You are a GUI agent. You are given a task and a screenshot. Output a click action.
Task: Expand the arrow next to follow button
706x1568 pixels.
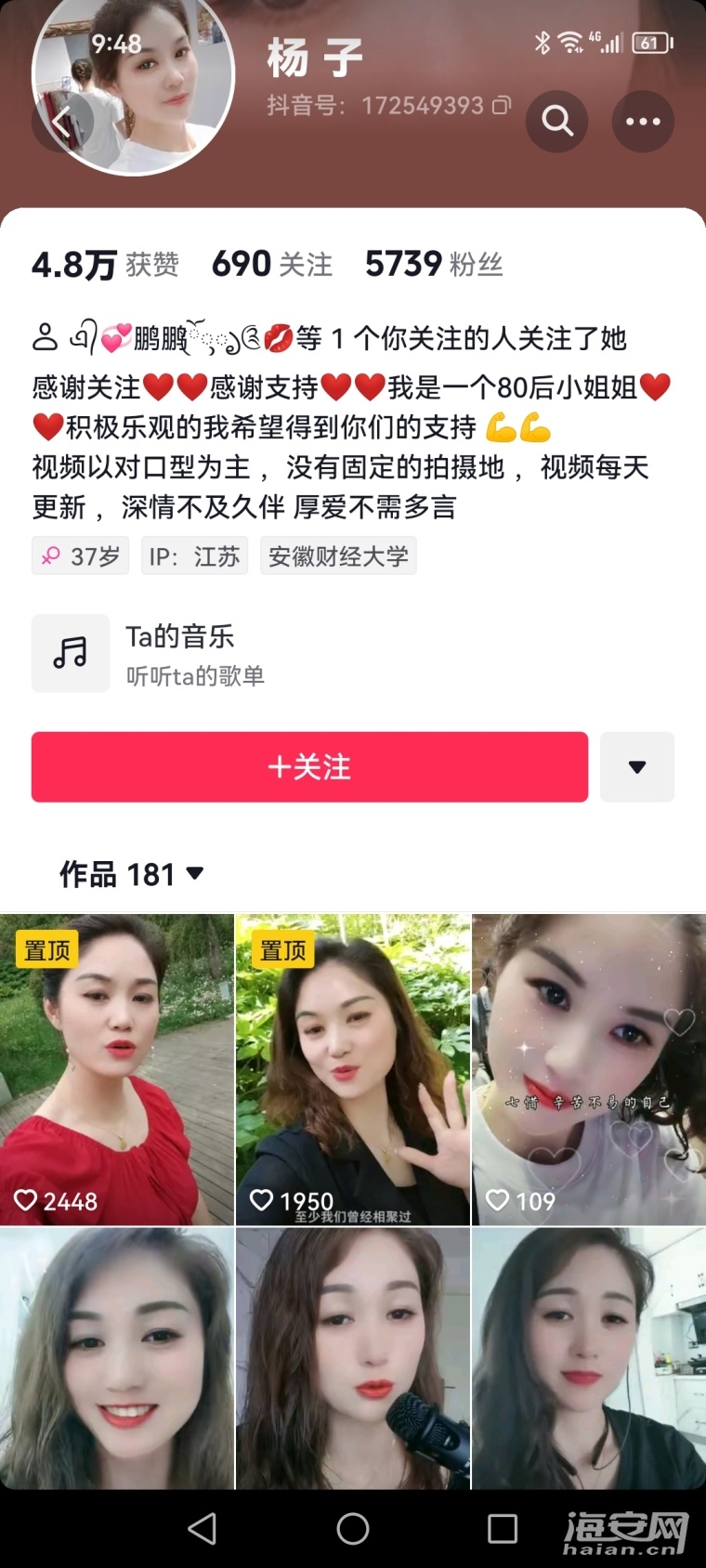(637, 766)
